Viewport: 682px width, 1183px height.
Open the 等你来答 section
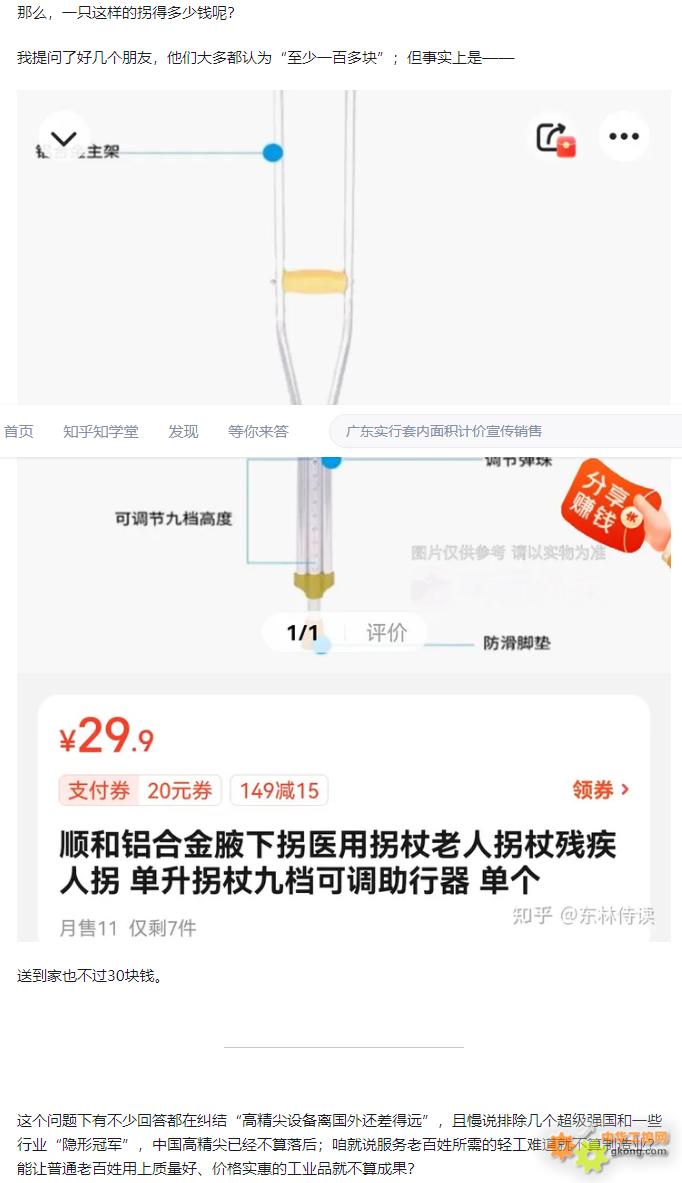[x=258, y=432]
